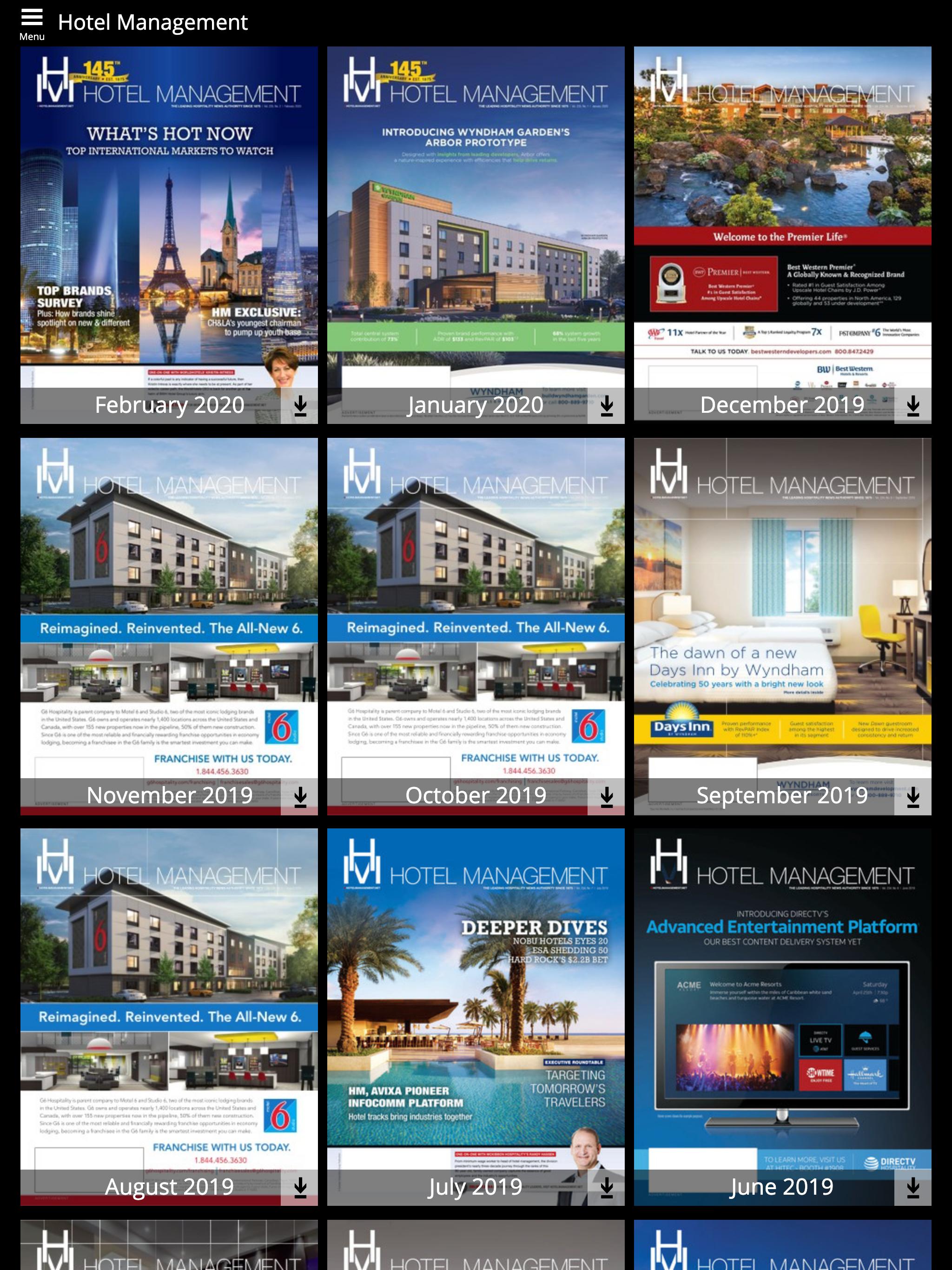Viewport: 952px width, 1270px height.
Task: Download the June 2019 issue
Action: [913, 1187]
